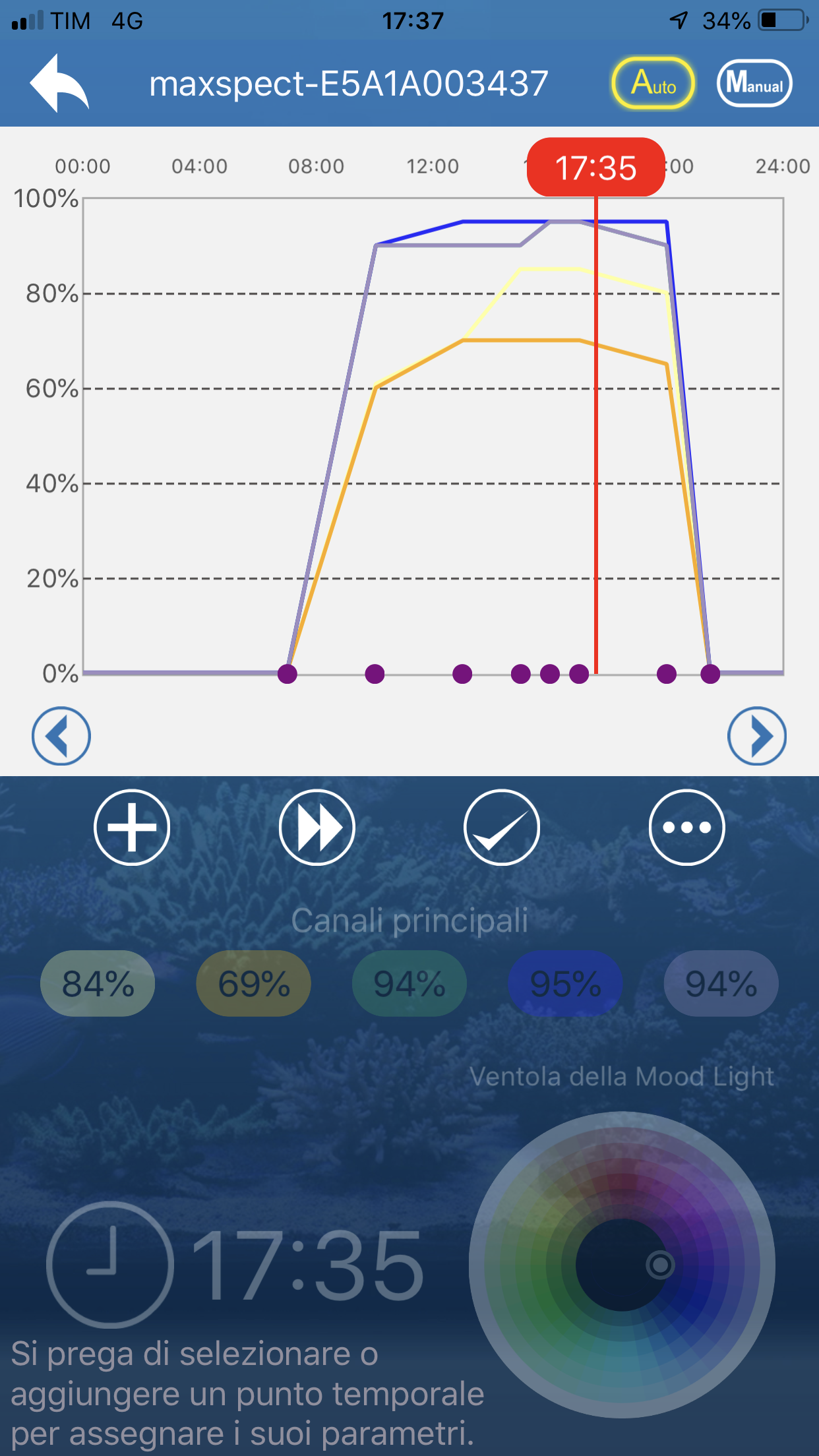Viewport: 819px width, 1456px height.
Task: Select the first time point at 07:00
Action: point(288,674)
